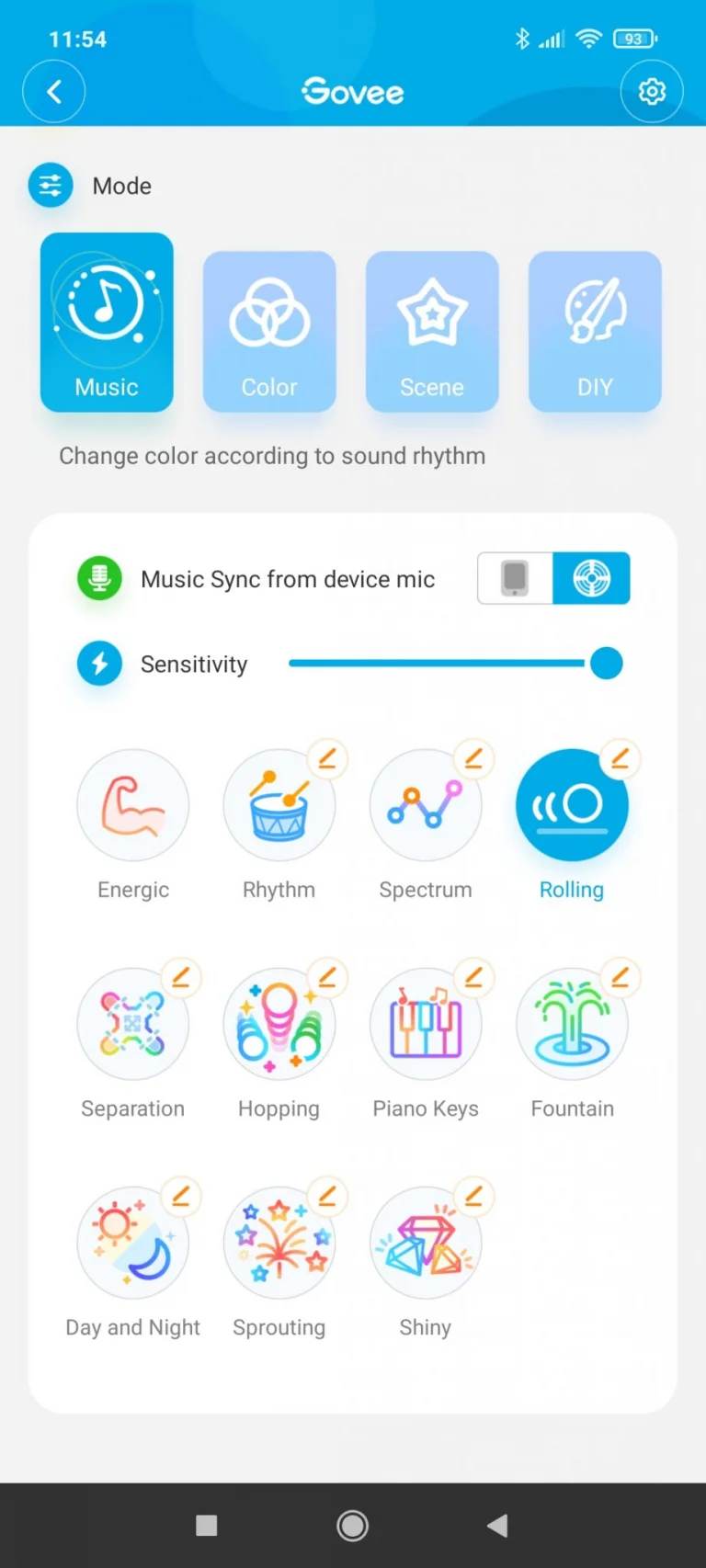Choose the Fountain music effect
This screenshot has width=706, height=1568.
[x=572, y=1024]
